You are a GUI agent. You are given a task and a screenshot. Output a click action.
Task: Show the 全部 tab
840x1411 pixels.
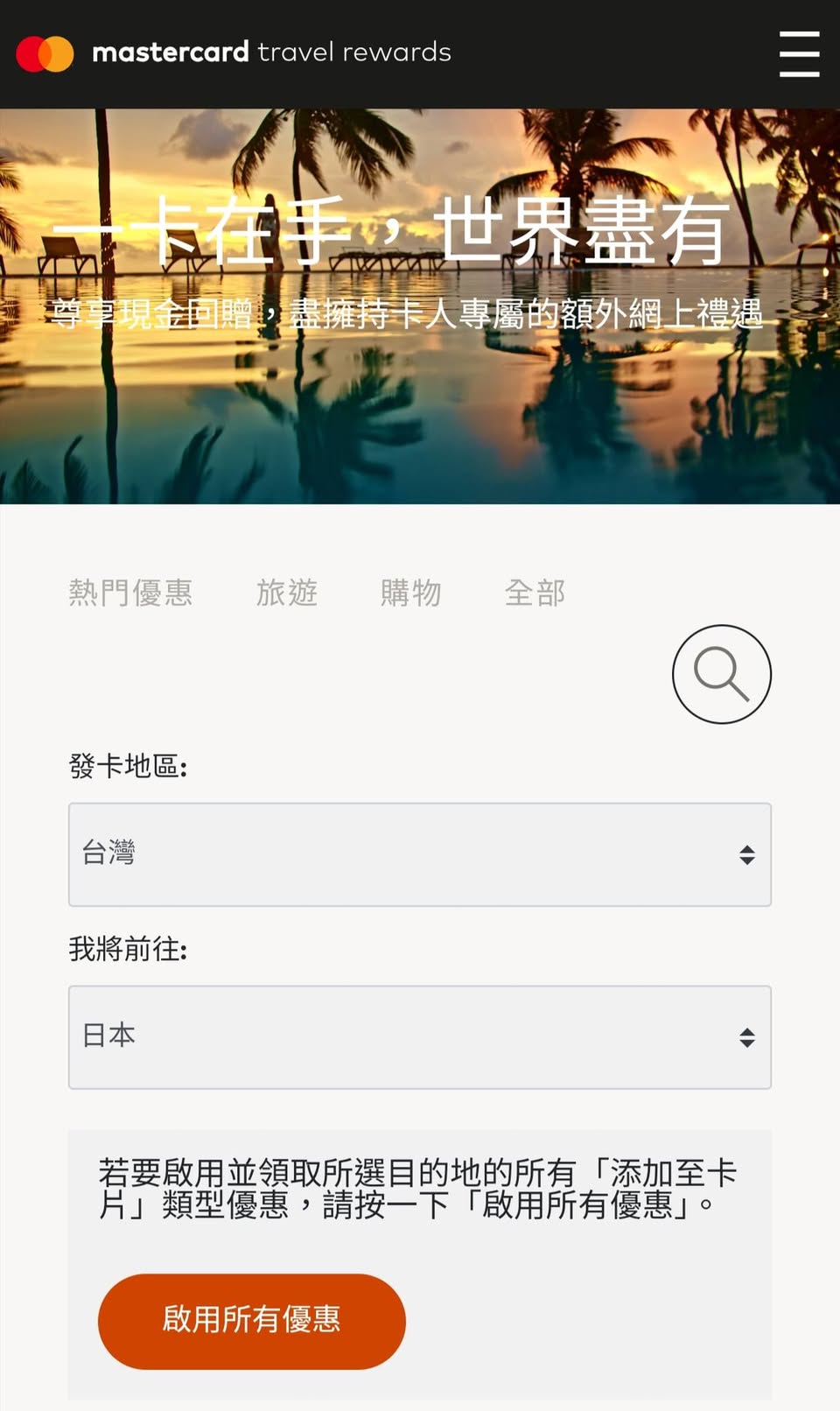tap(535, 593)
